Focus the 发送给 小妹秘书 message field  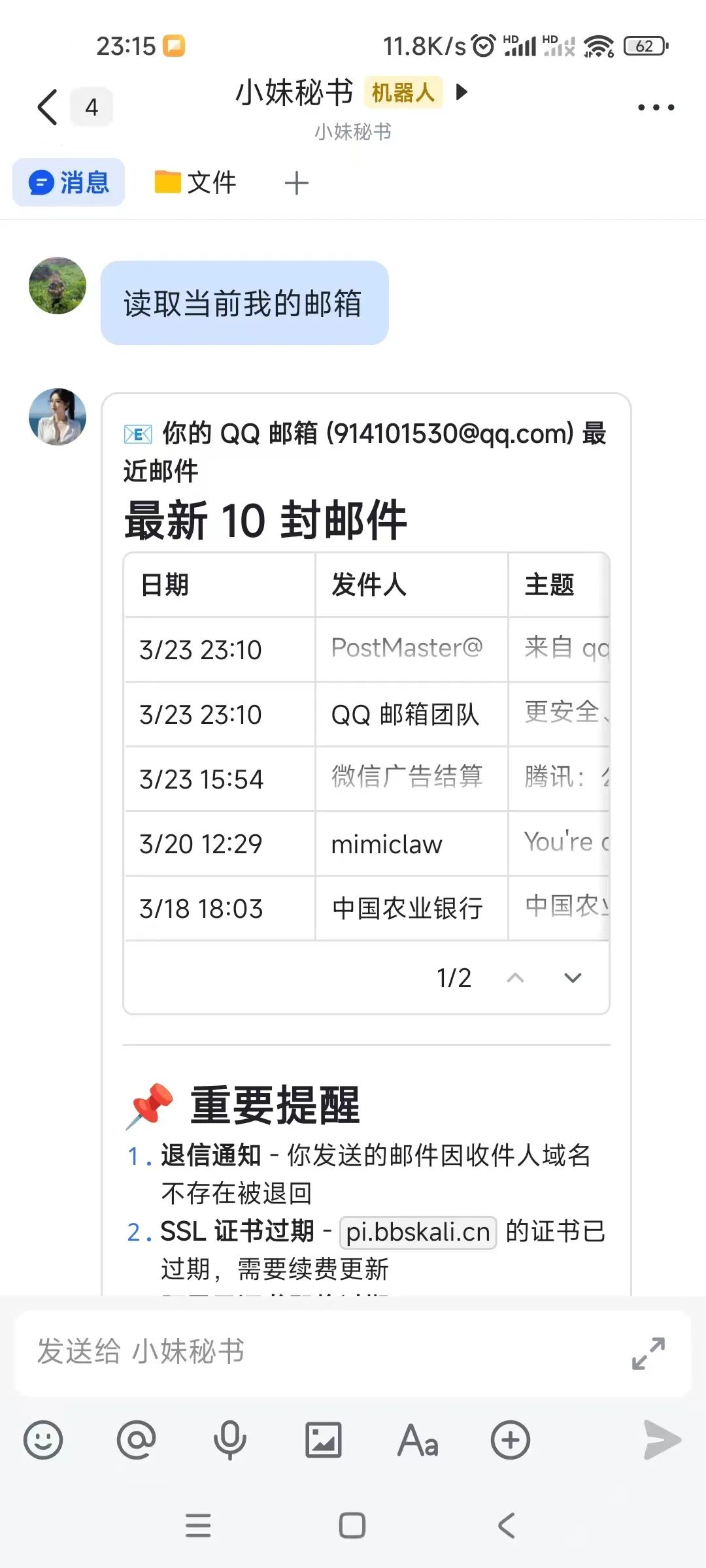point(314,1352)
